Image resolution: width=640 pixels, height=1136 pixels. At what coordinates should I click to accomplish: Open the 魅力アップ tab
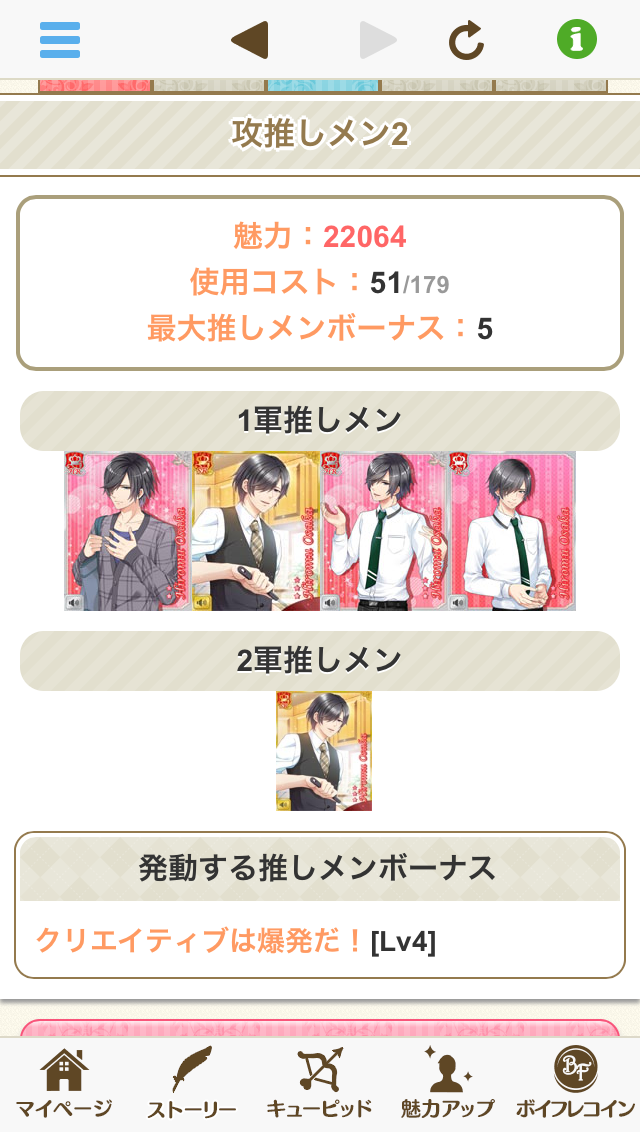point(447,1084)
